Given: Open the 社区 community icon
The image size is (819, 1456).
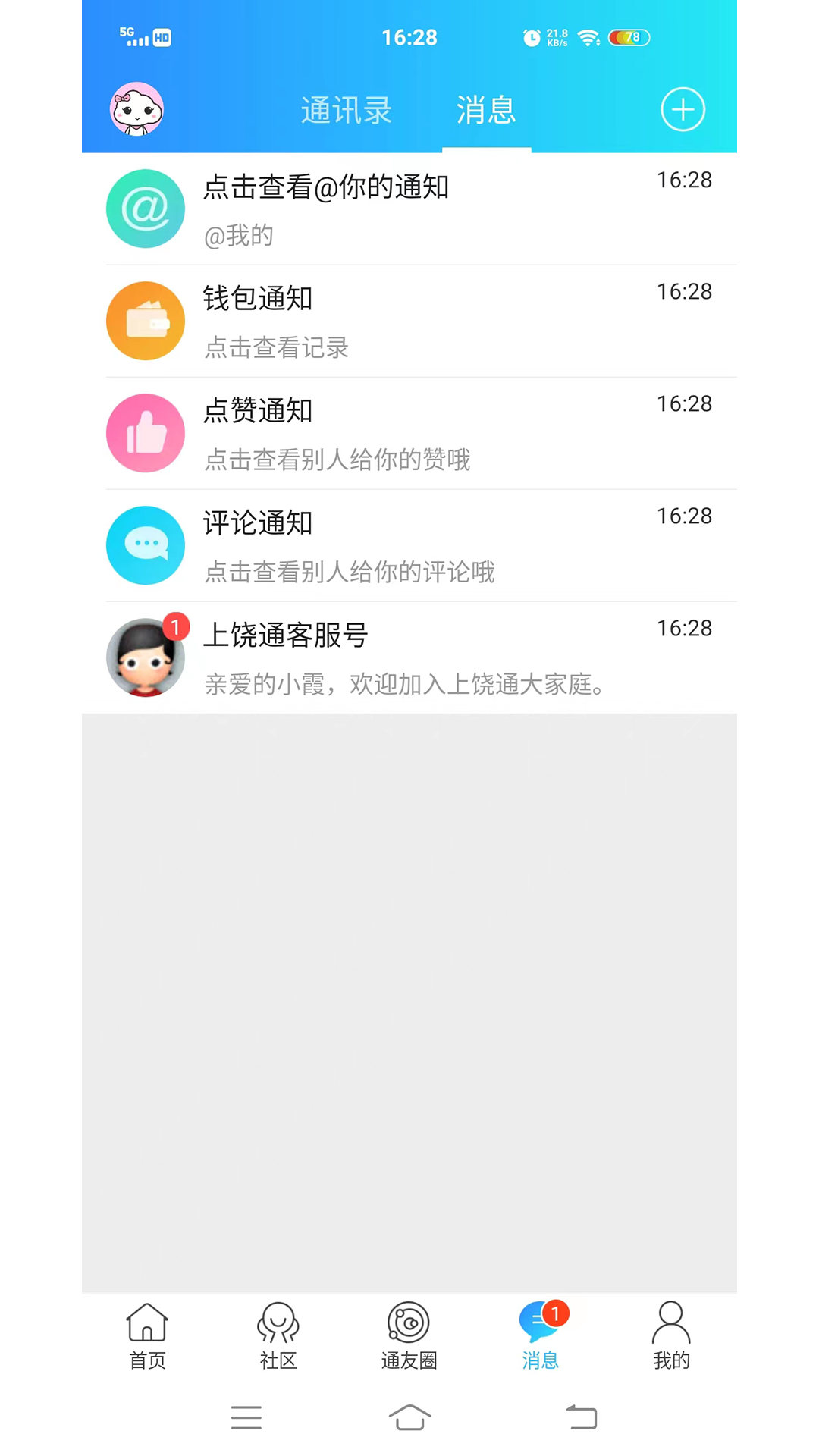Looking at the screenshot, I should tap(278, 1335).
